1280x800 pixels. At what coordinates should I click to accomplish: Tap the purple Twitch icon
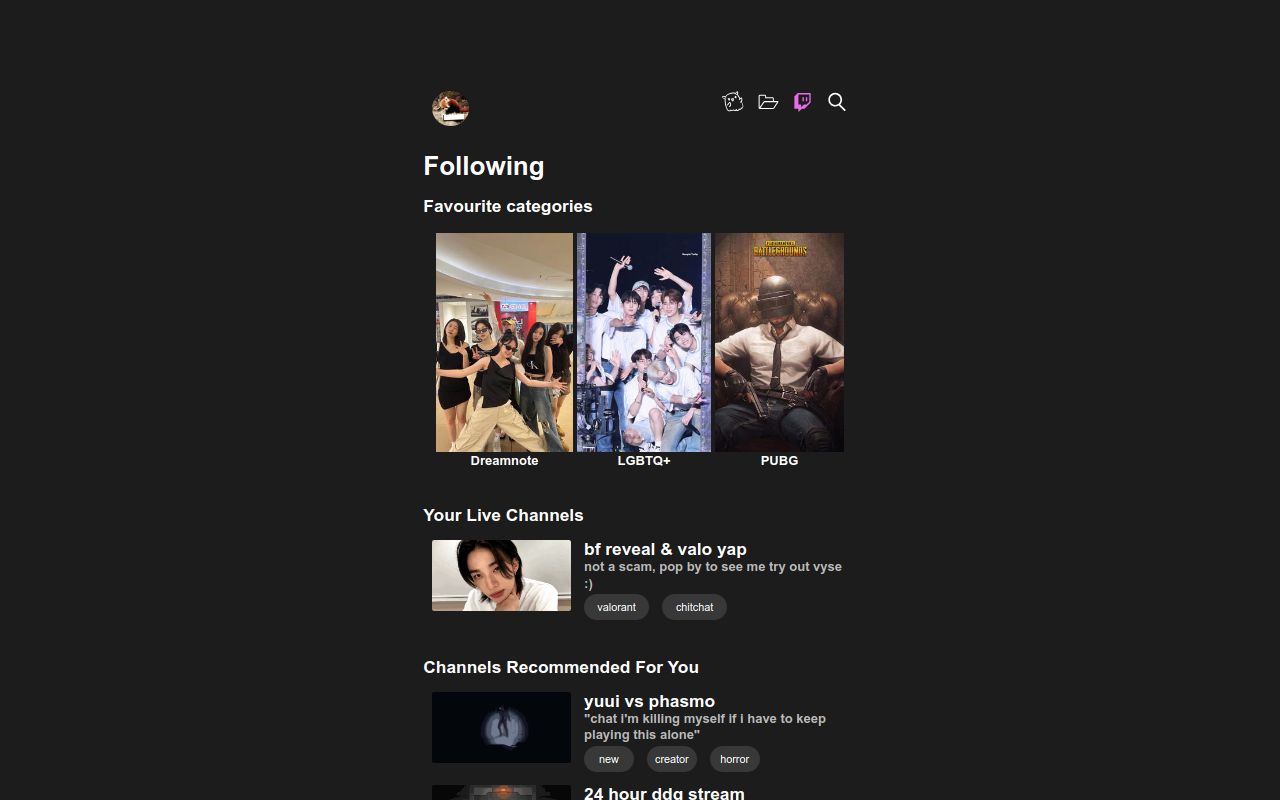tap(802, 102)
